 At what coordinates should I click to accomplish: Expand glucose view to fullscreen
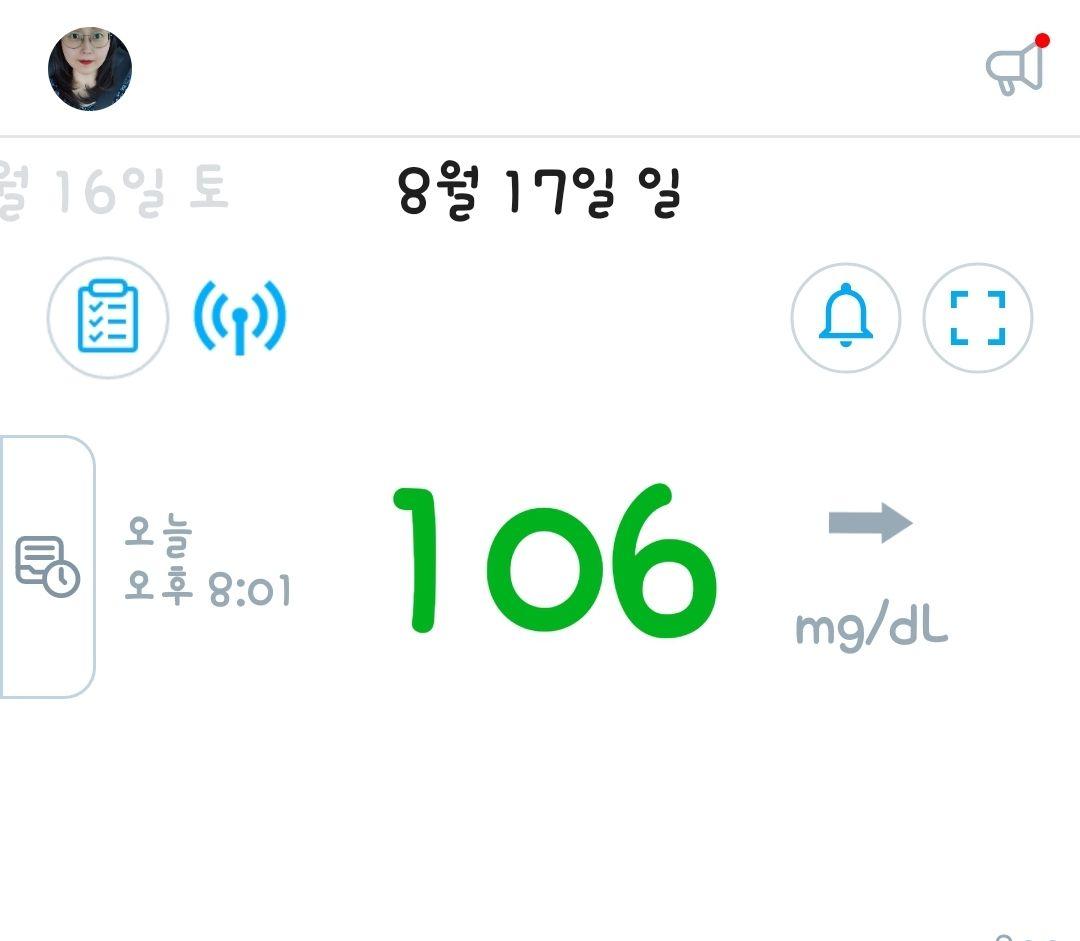[977, 317]
